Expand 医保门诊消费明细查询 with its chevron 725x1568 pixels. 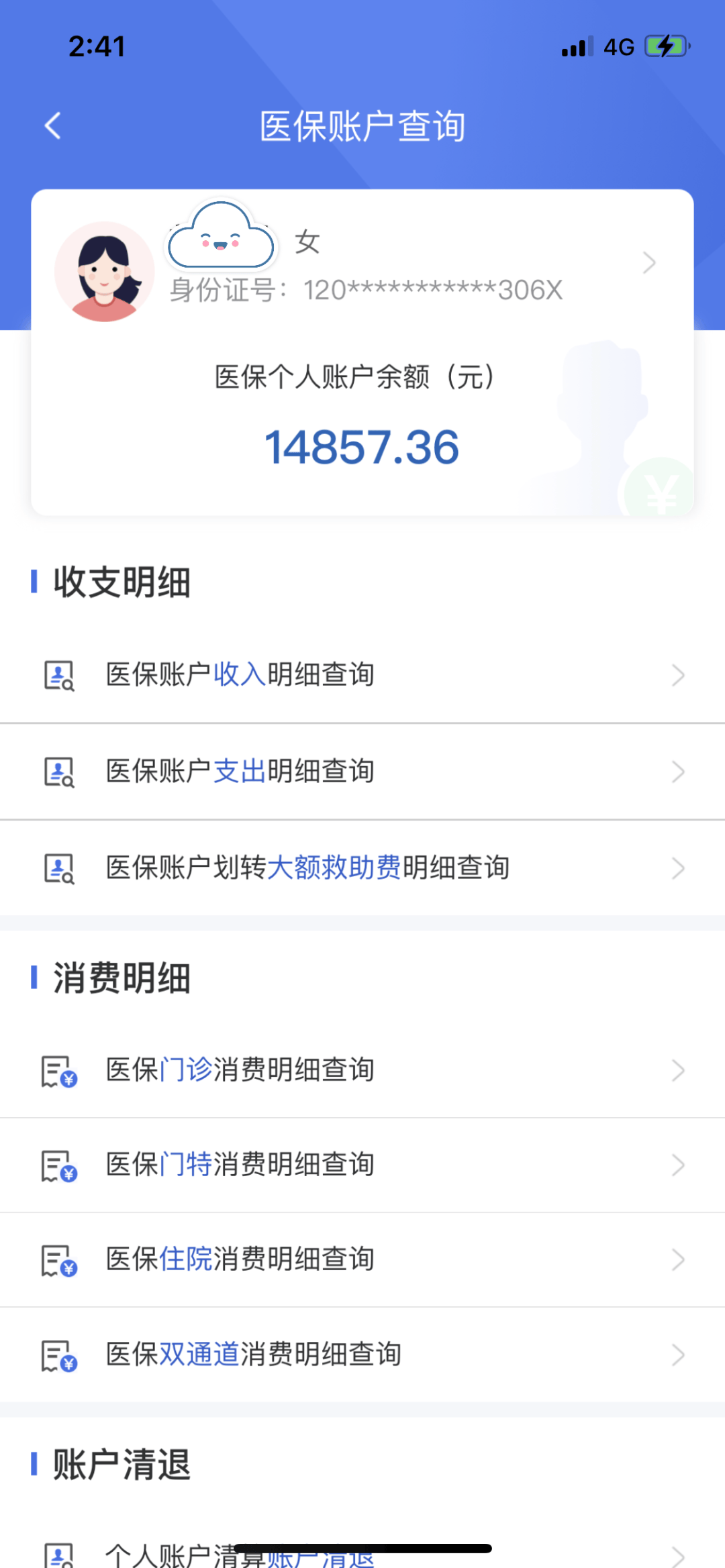click(678, 1070)
